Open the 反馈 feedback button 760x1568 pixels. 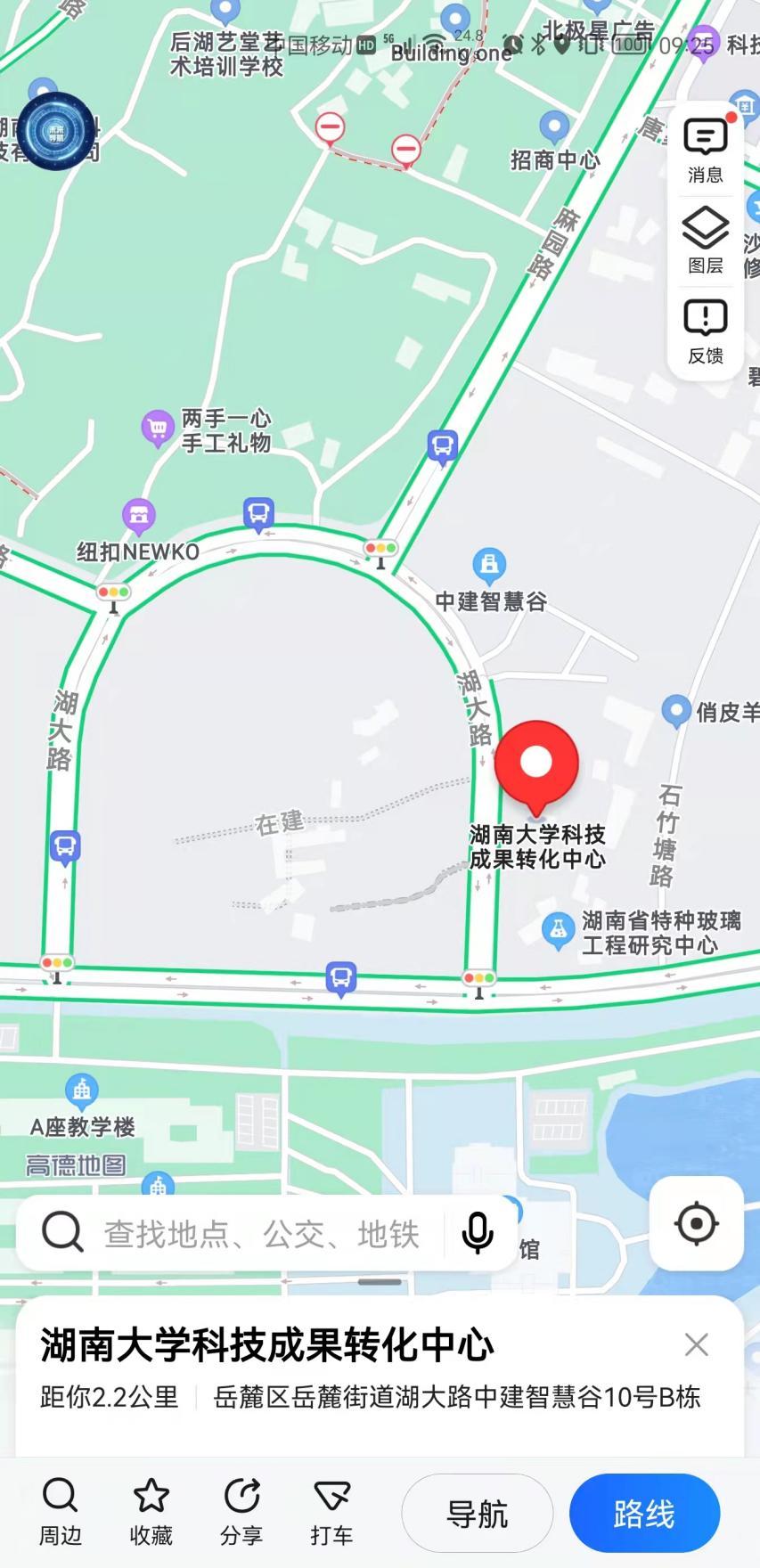tap(705, 331)
